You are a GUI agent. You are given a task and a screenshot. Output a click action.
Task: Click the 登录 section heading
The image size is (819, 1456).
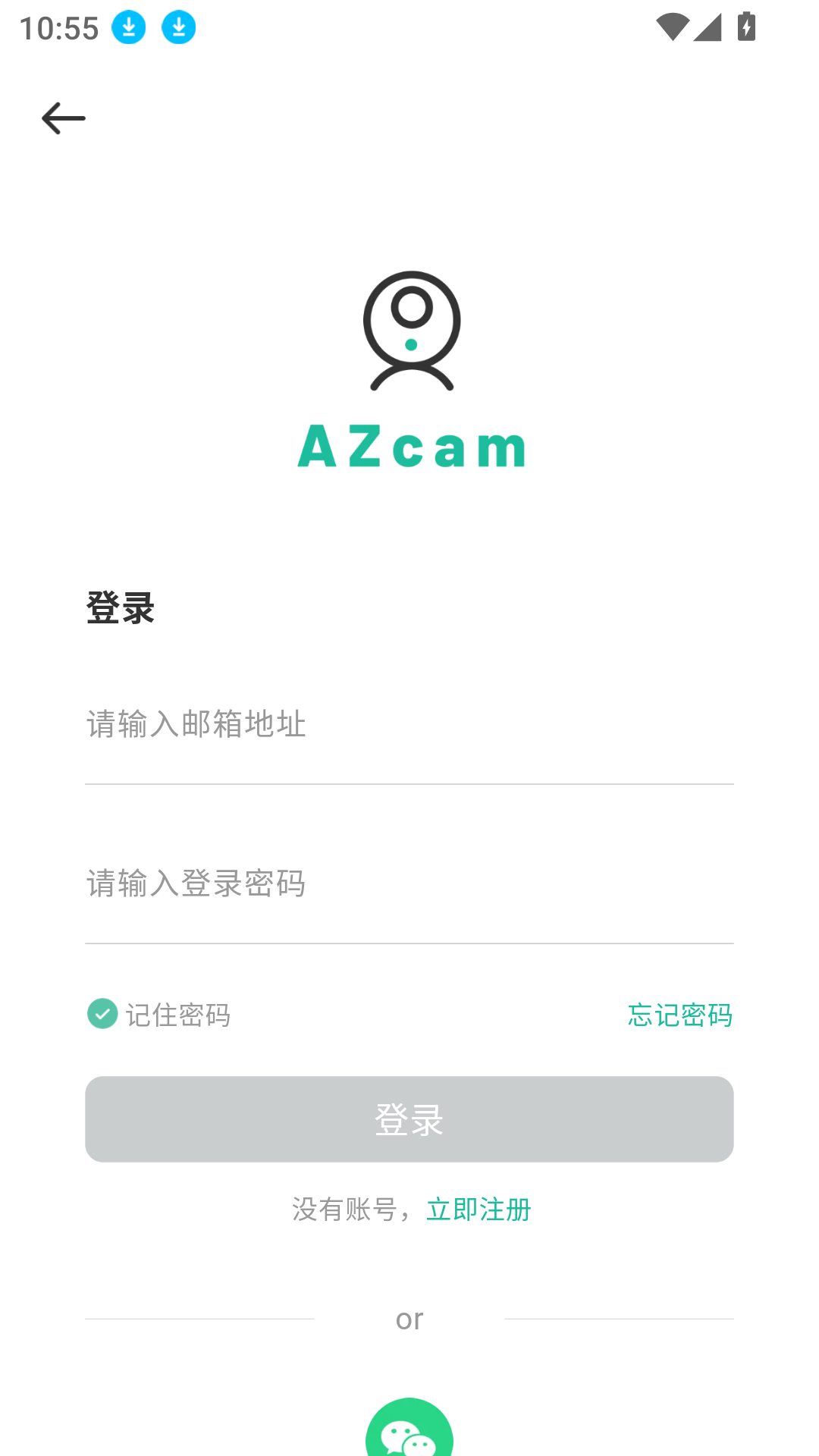click(120, 607)
